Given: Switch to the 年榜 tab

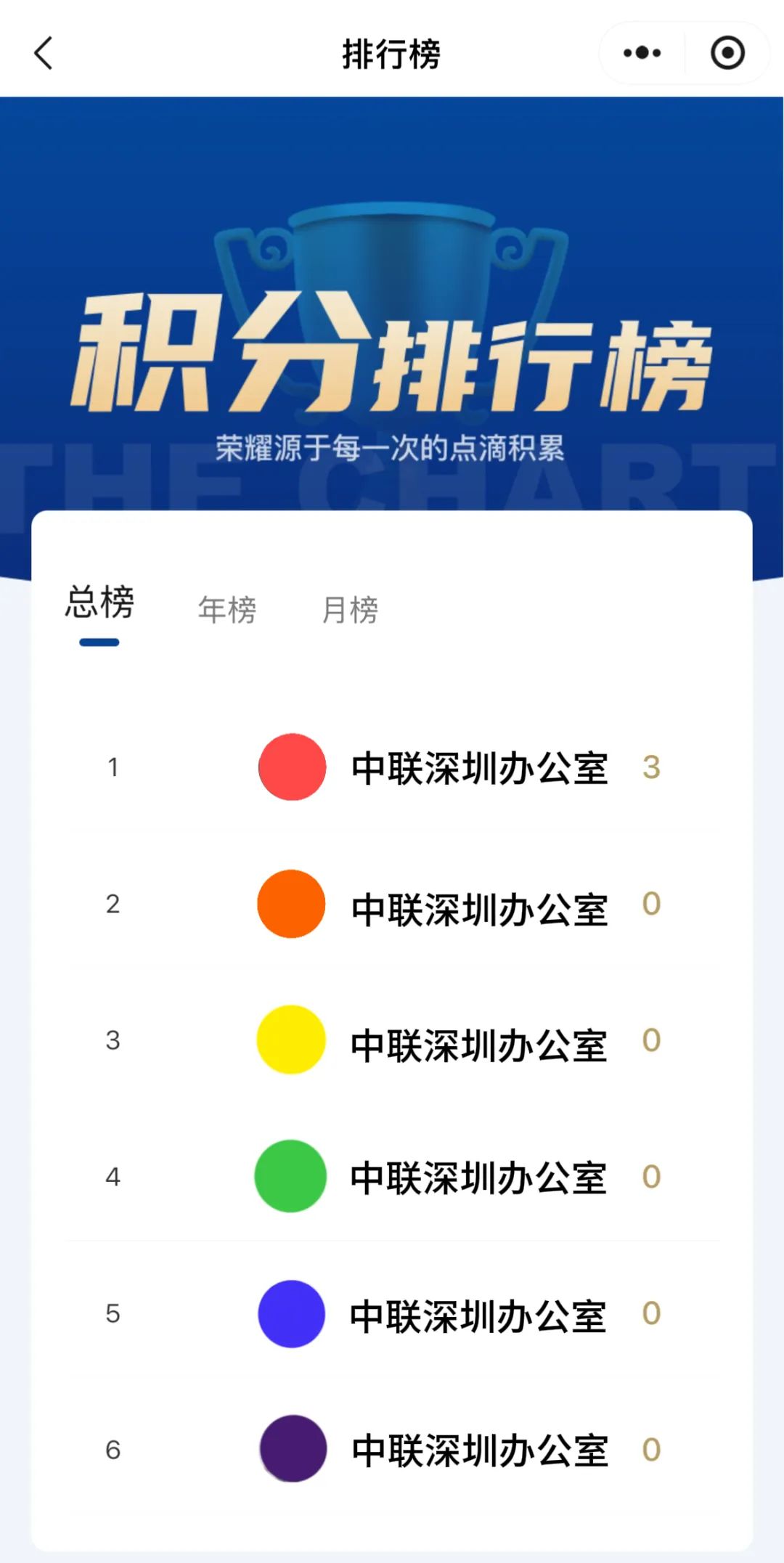Looking at the screenshot, I should click(x=227, y=610).
